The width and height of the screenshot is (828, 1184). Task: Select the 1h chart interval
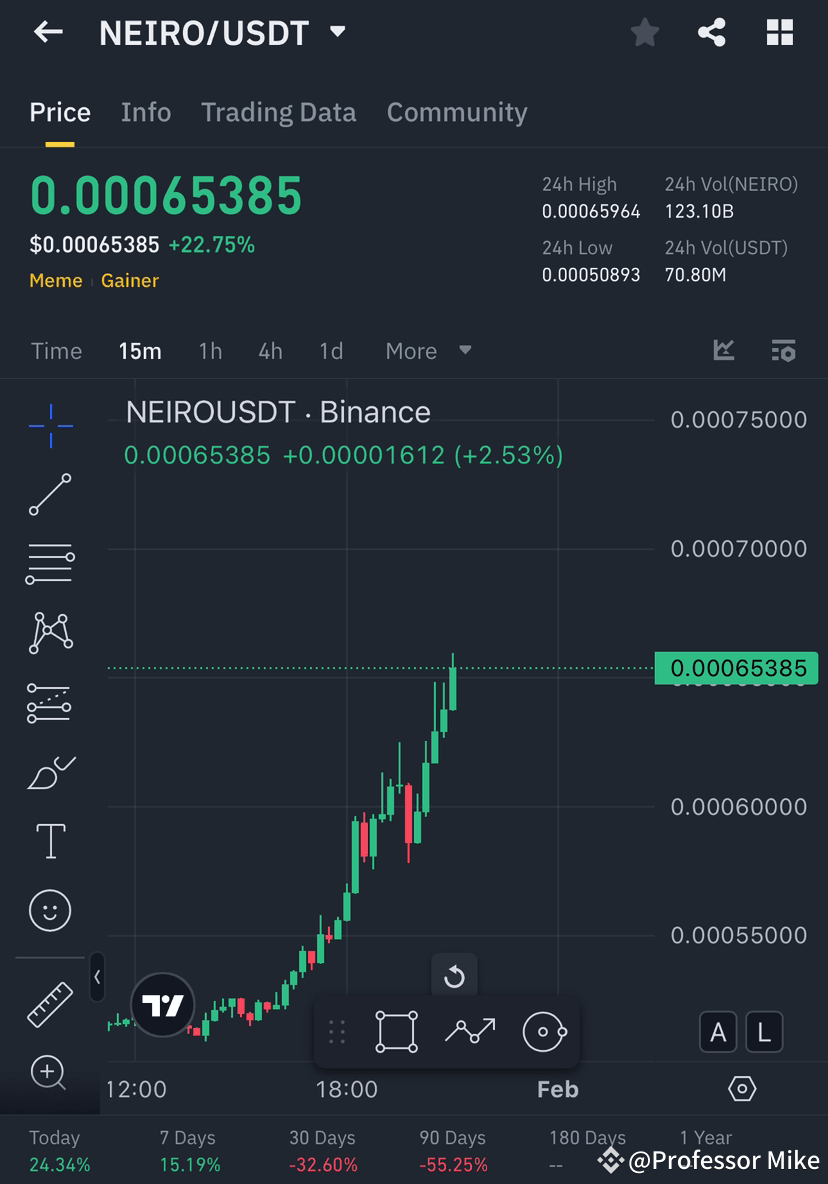click(210, 351)
